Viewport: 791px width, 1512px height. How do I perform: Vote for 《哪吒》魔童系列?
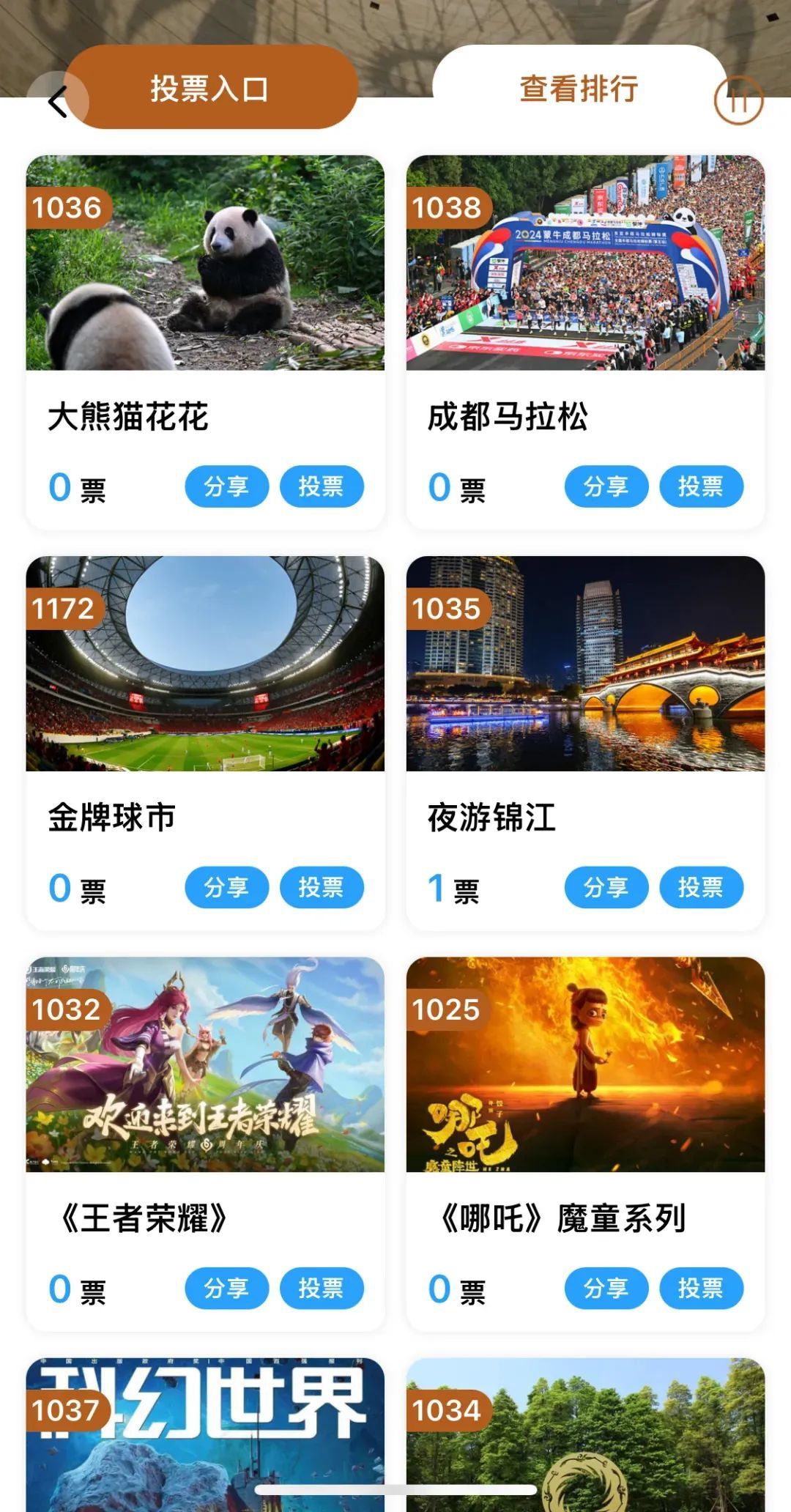coord(701,1288)
